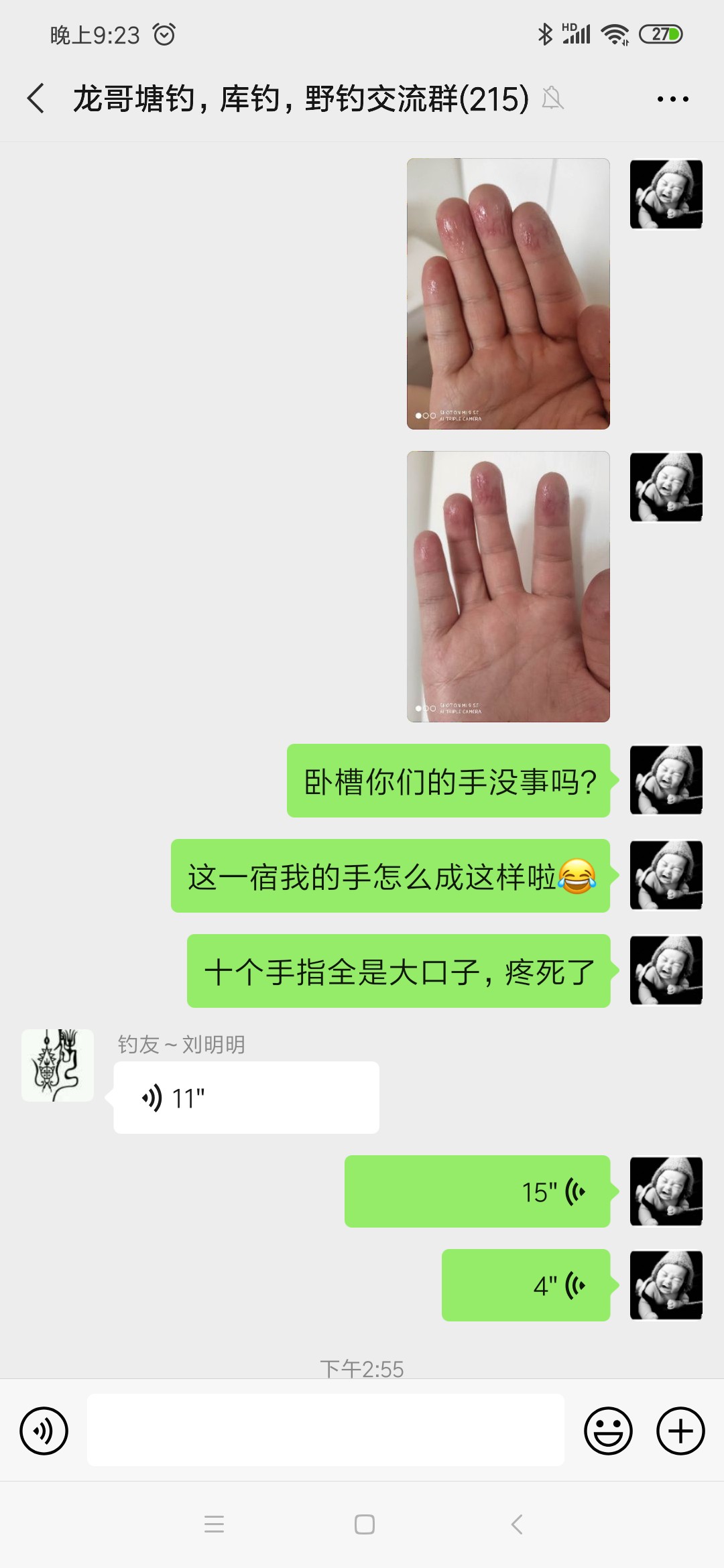Play the 15-second voice message
The image size is (724, 1568).
coord(477,1191)
